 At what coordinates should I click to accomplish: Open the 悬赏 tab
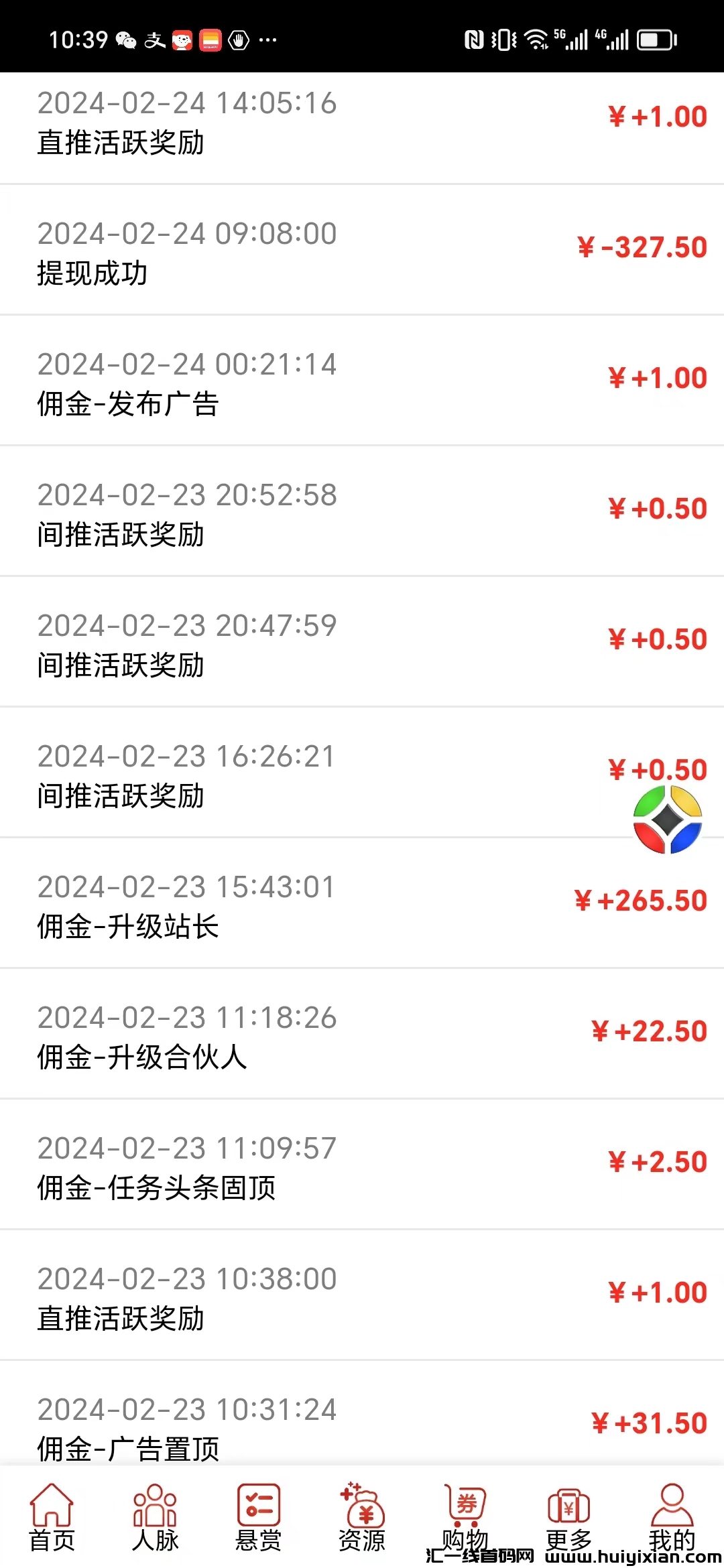click(x=258, y=1517)
